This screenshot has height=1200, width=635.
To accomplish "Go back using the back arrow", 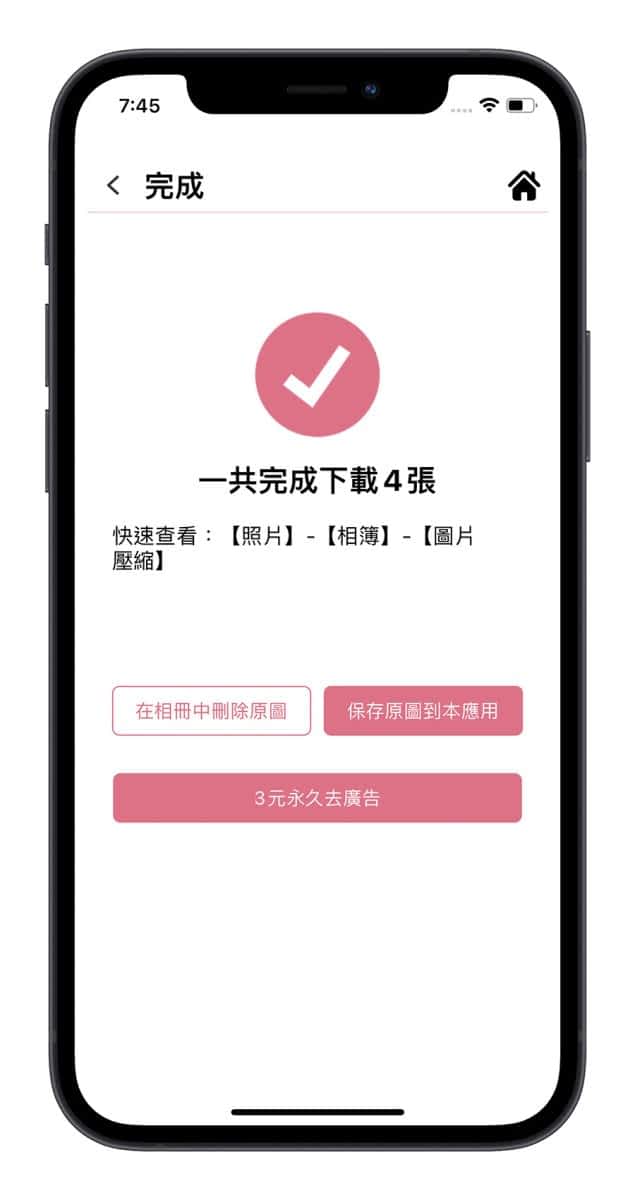I will click(114, 186).
